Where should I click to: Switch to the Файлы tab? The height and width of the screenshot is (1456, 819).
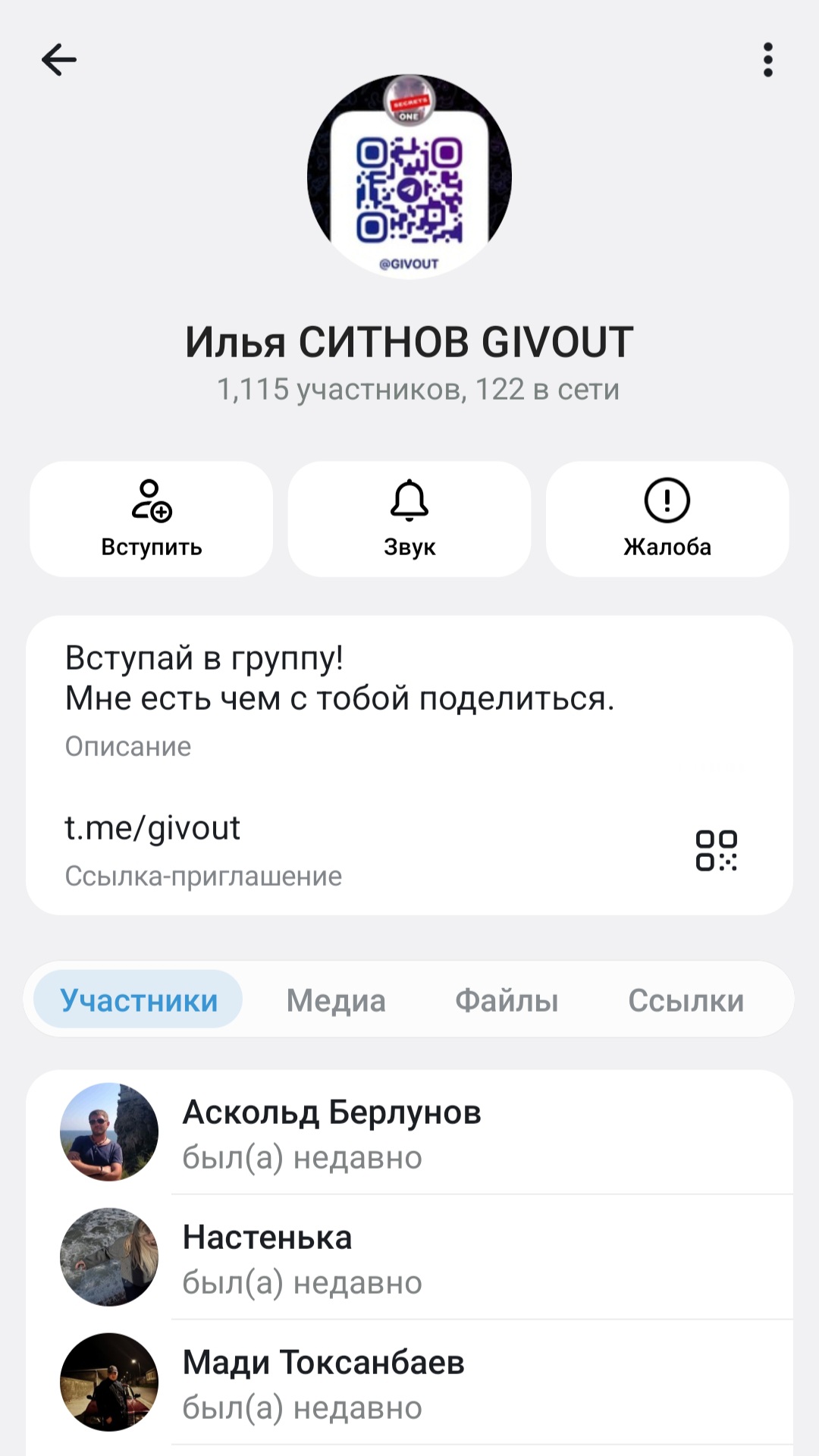(x=507, y=1000)
